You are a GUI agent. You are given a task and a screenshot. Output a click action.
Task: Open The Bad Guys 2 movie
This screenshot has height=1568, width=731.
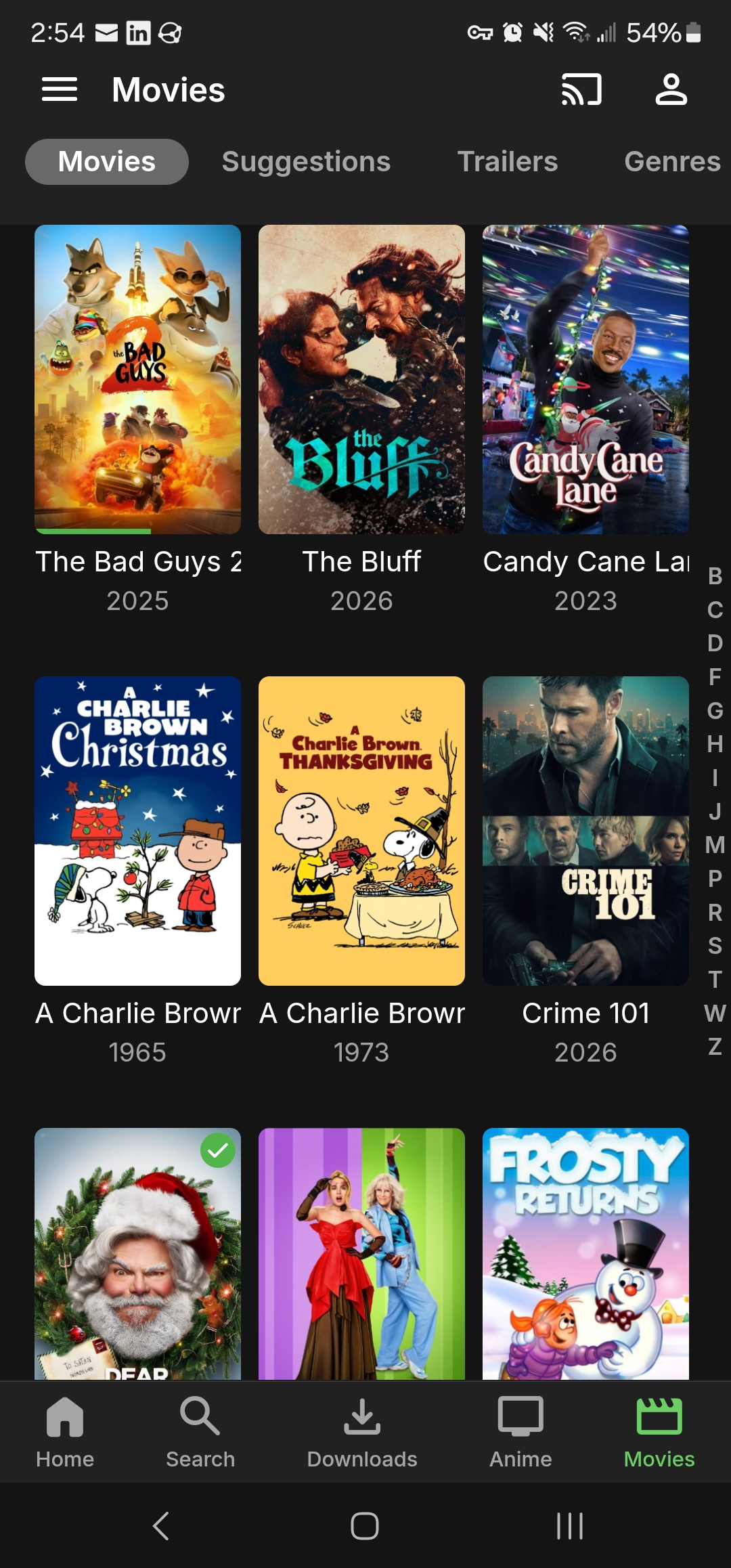click(x=137, y=379)
